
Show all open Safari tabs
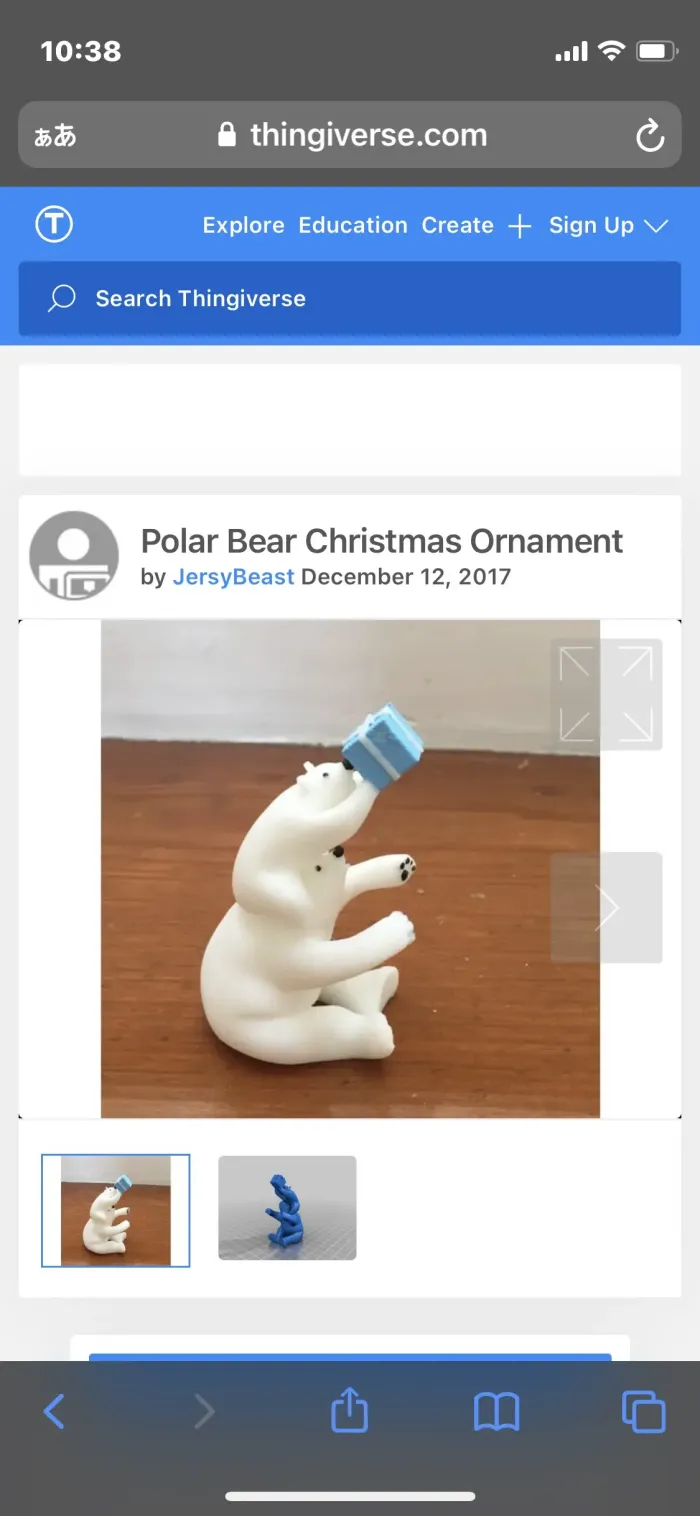pyautogui.click(x=643, y=1412)
